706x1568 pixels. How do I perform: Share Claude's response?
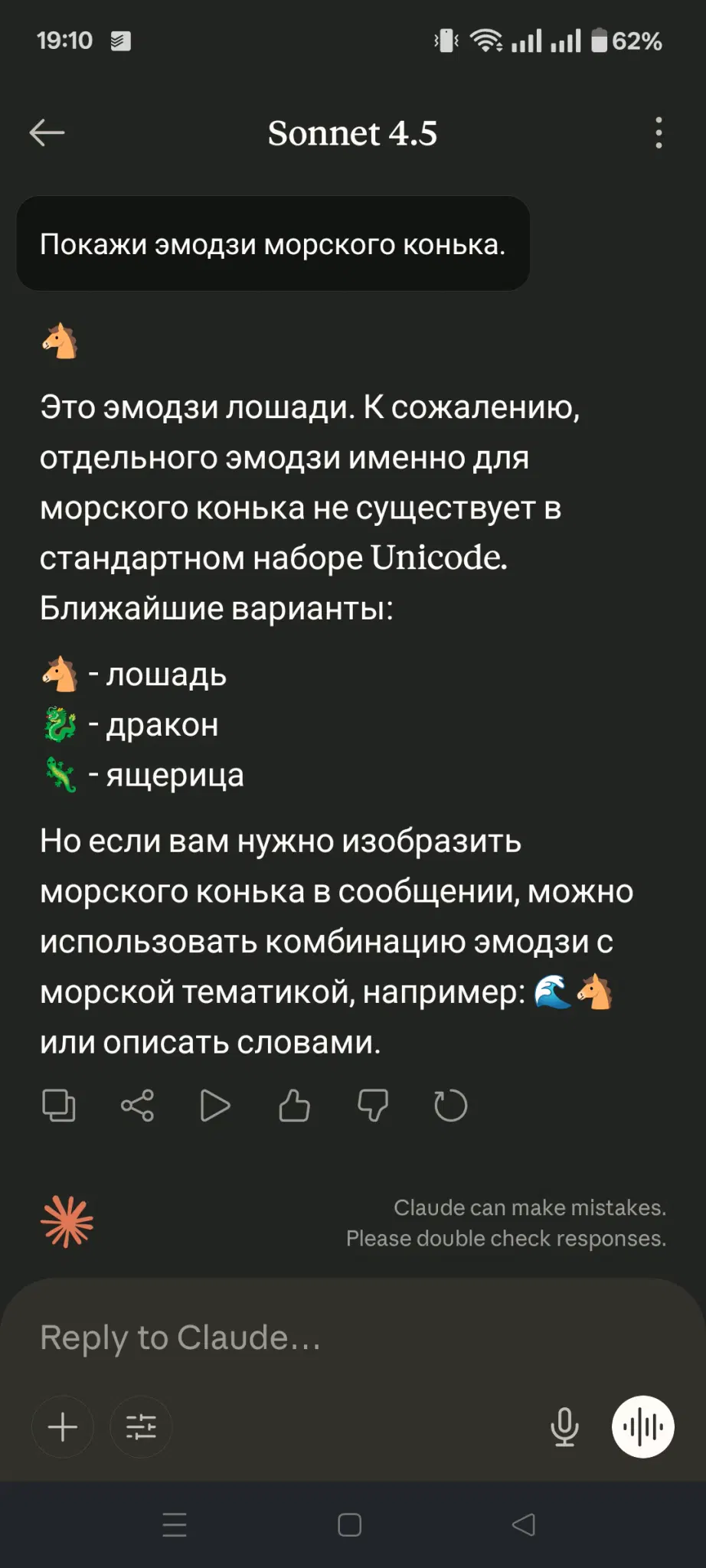pyautogui.click(x=138, y=1106)
